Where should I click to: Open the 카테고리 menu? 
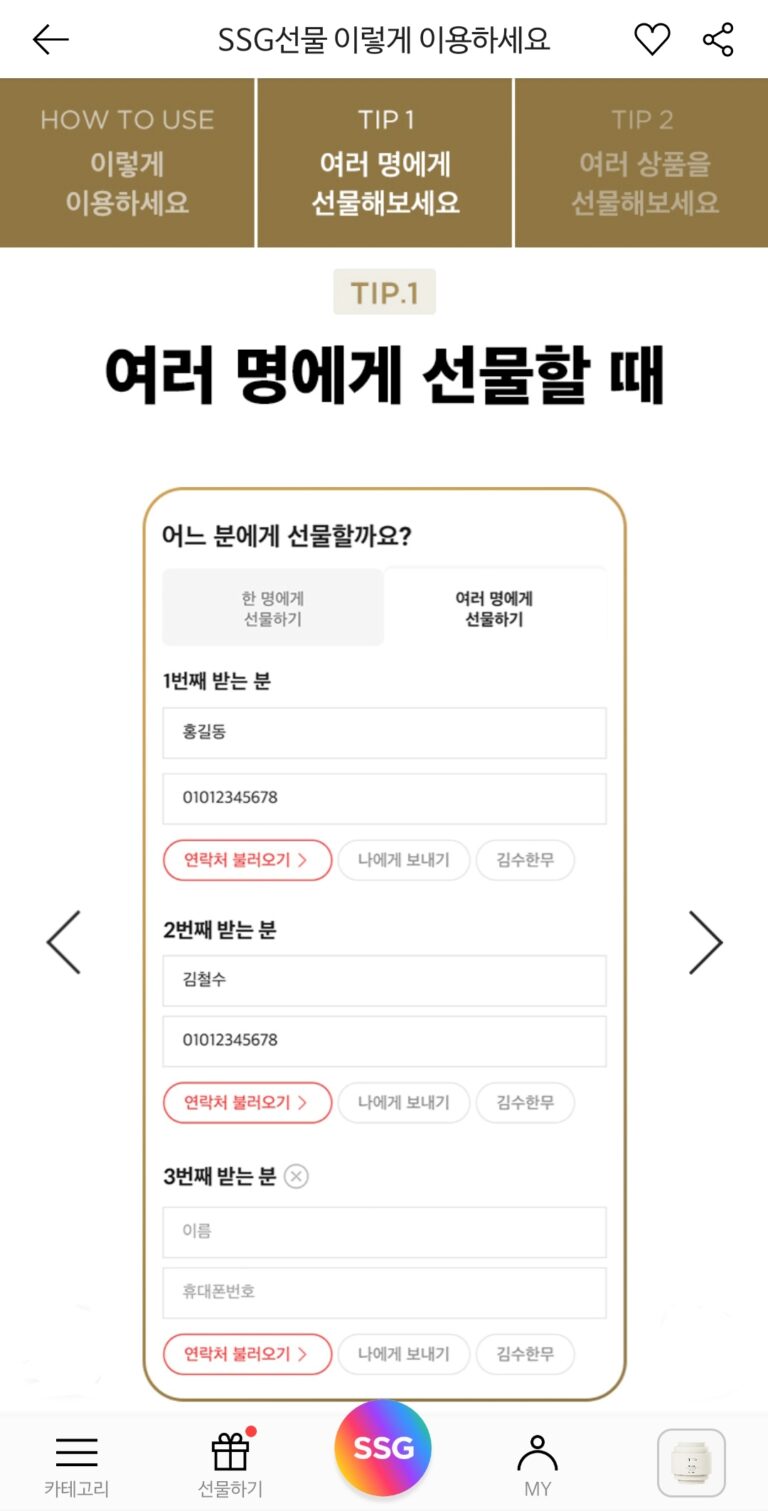point(77,1464)
